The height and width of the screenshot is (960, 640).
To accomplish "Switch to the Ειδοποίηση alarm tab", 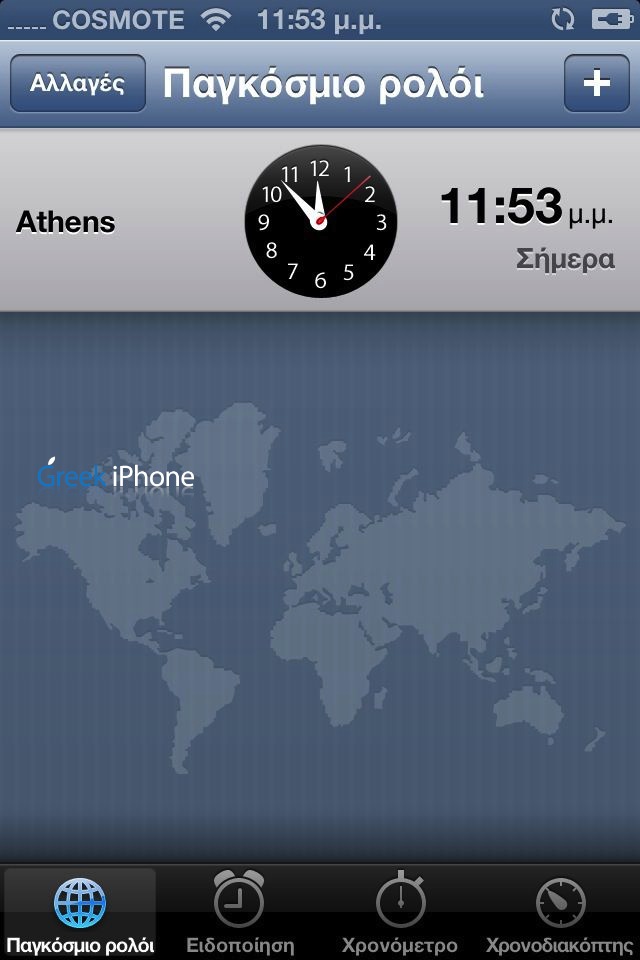I will point(239,913).
